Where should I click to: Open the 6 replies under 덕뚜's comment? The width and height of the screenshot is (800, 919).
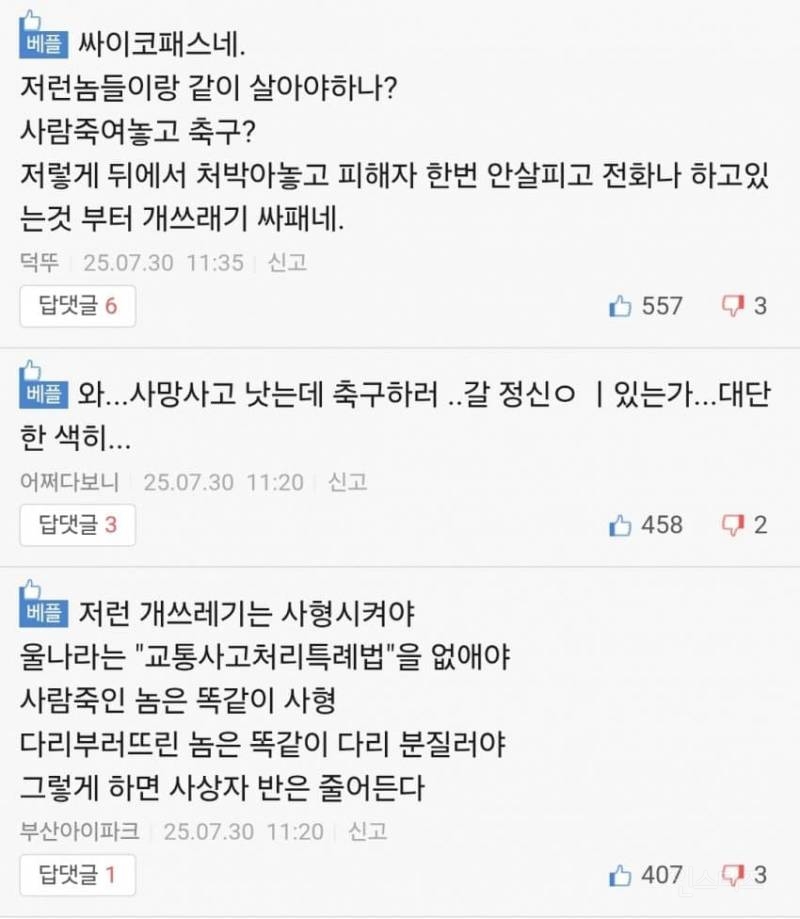[x=78, y=306]
